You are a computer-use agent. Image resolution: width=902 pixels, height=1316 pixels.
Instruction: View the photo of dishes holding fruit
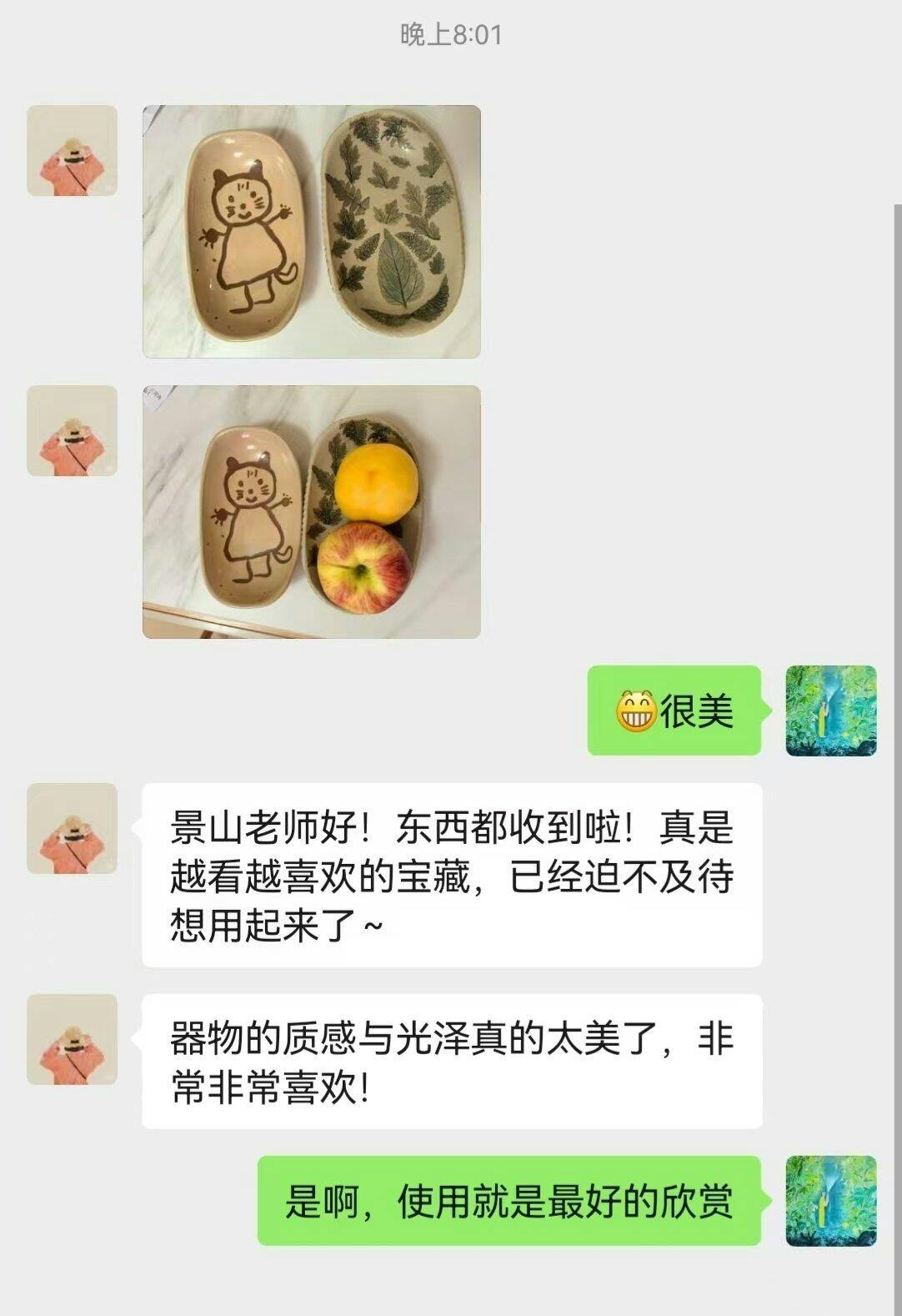311,512
